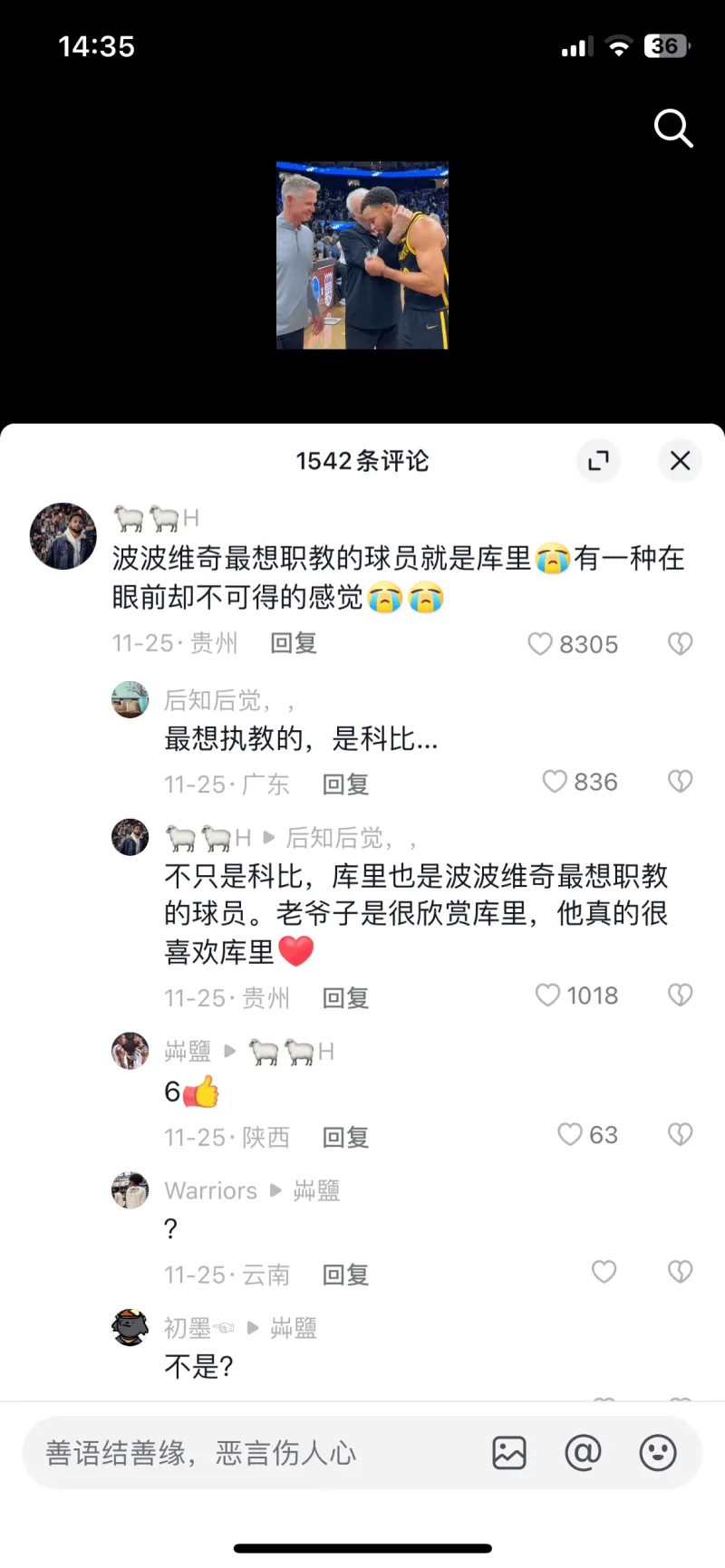Open search with the magnifier icon

[x=673, y=129]
